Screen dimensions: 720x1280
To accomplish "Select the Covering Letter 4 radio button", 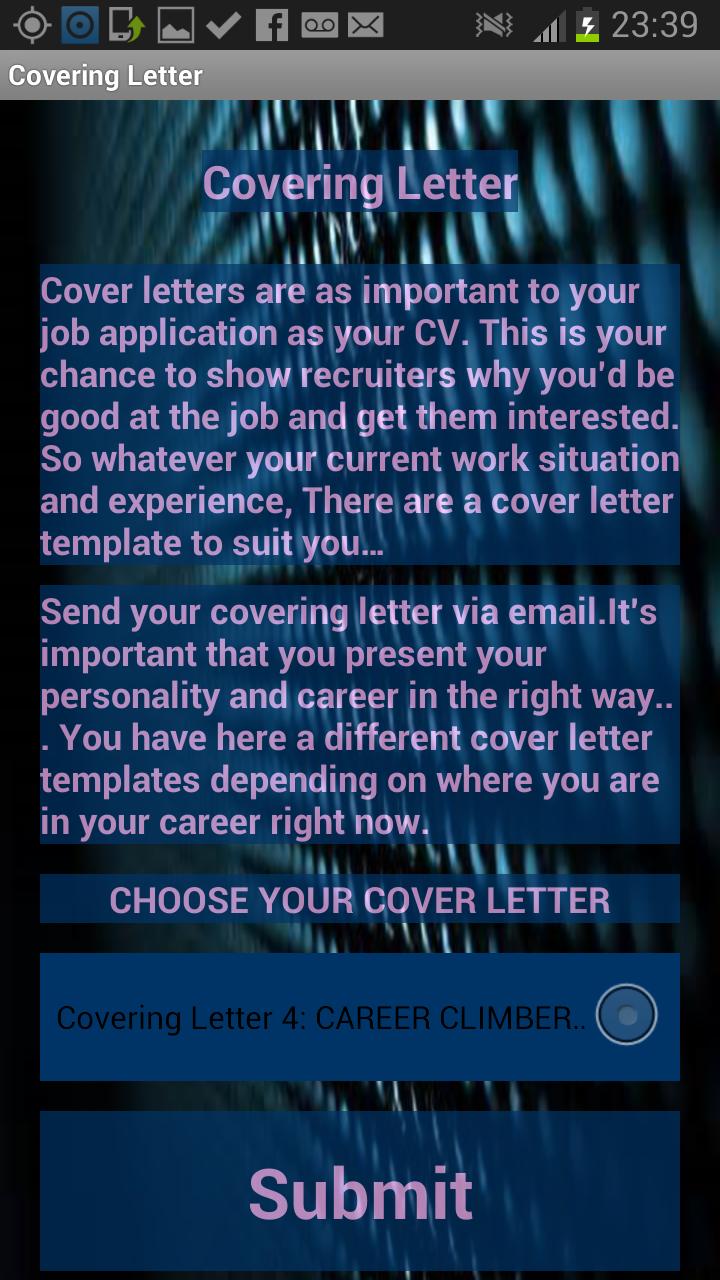I will (626, 1015).
